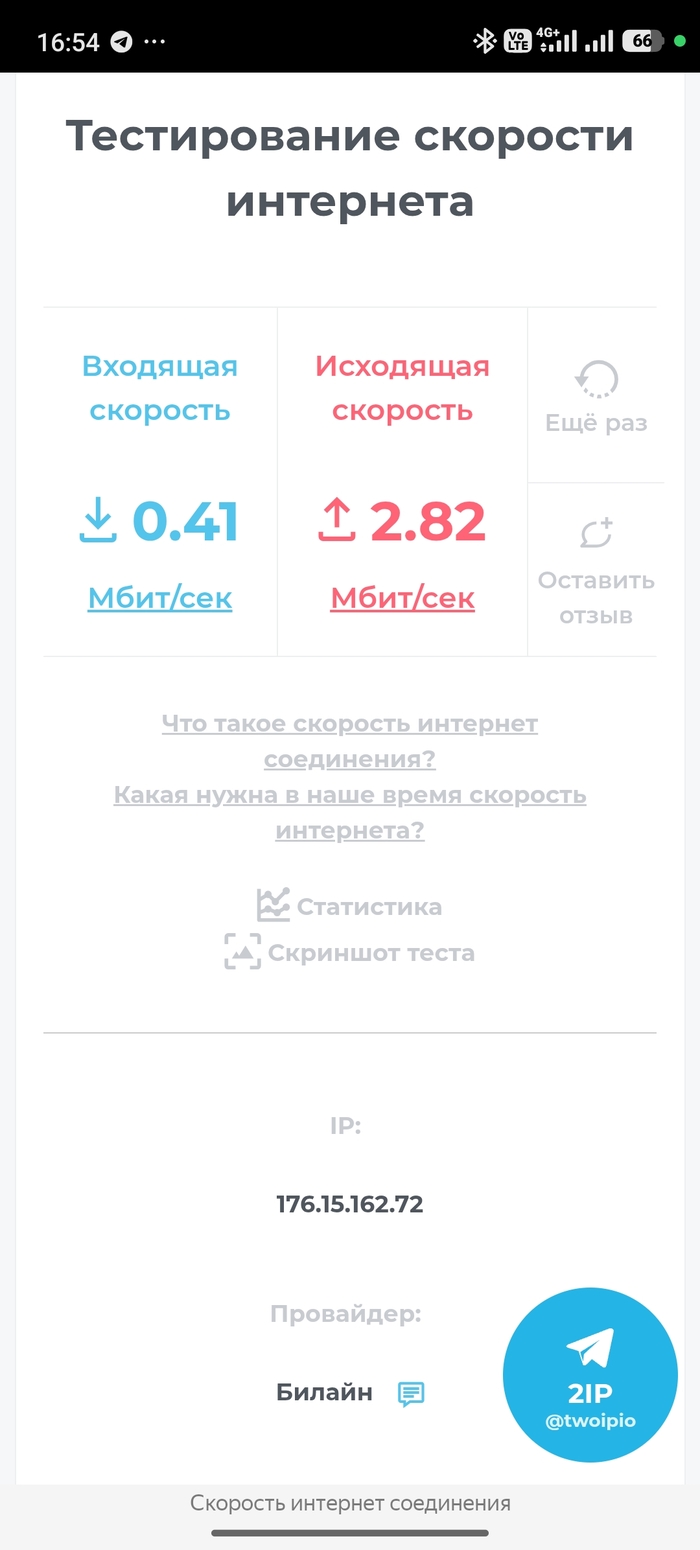Tap Оставить отзыв to leave a review
This screenshot has width=700, height=1550.
[x=596, y=570]
